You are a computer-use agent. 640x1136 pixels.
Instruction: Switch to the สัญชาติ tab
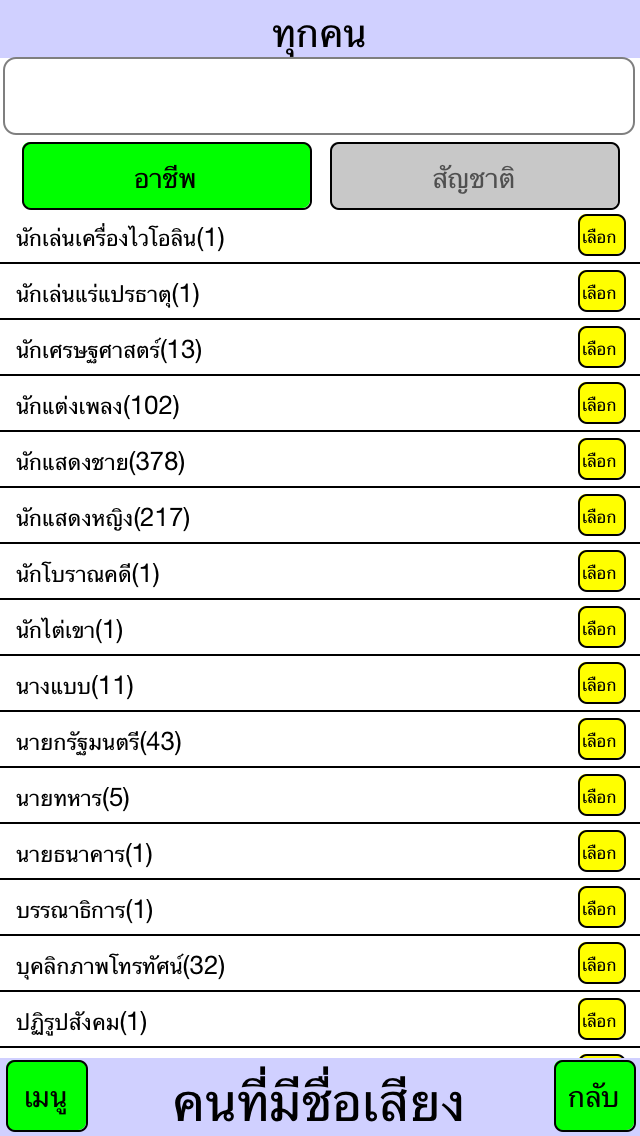pyautogui.click(x=475, y=176)
